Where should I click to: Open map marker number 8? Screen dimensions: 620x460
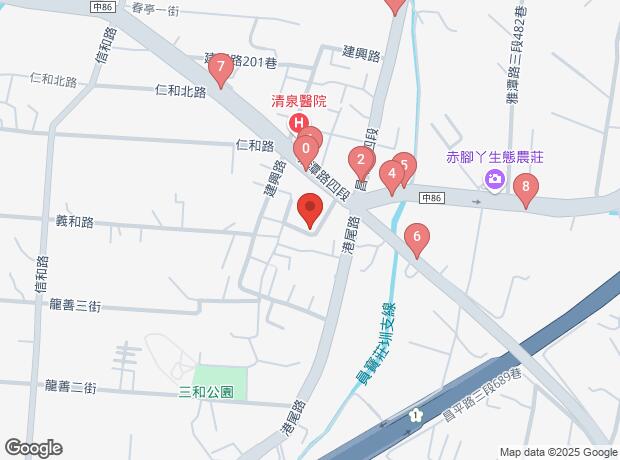click(526, 187)
